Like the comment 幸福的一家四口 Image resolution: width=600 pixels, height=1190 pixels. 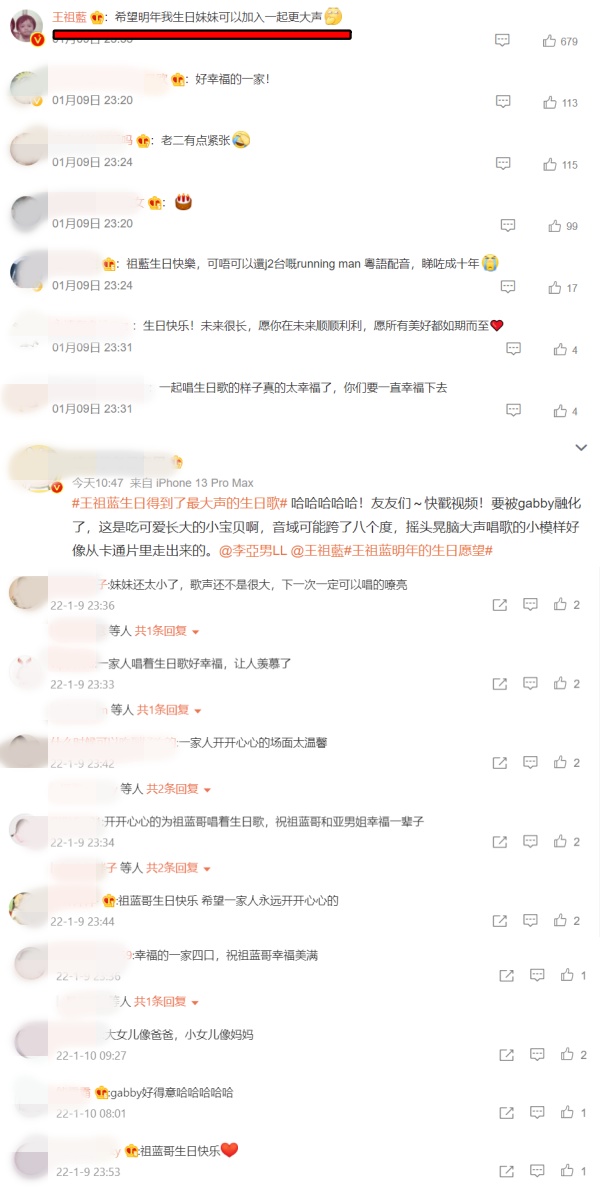point(567,974)
